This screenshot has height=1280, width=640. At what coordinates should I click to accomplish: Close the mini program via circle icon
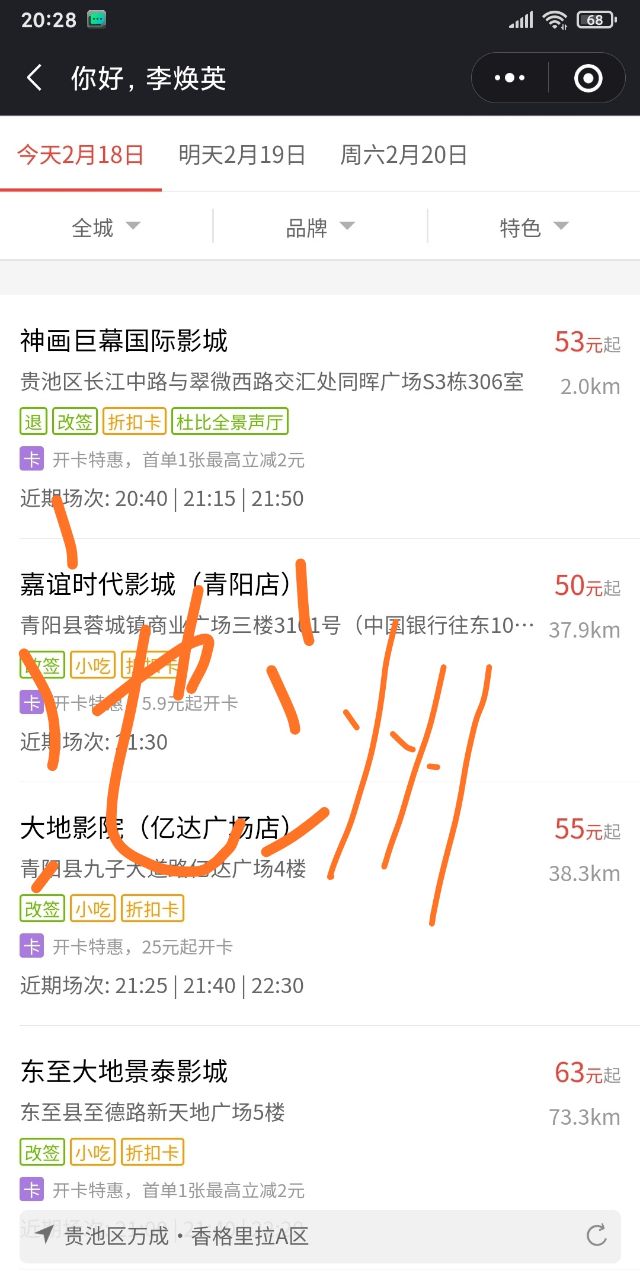pyautogui.click(x=588, y=78)
